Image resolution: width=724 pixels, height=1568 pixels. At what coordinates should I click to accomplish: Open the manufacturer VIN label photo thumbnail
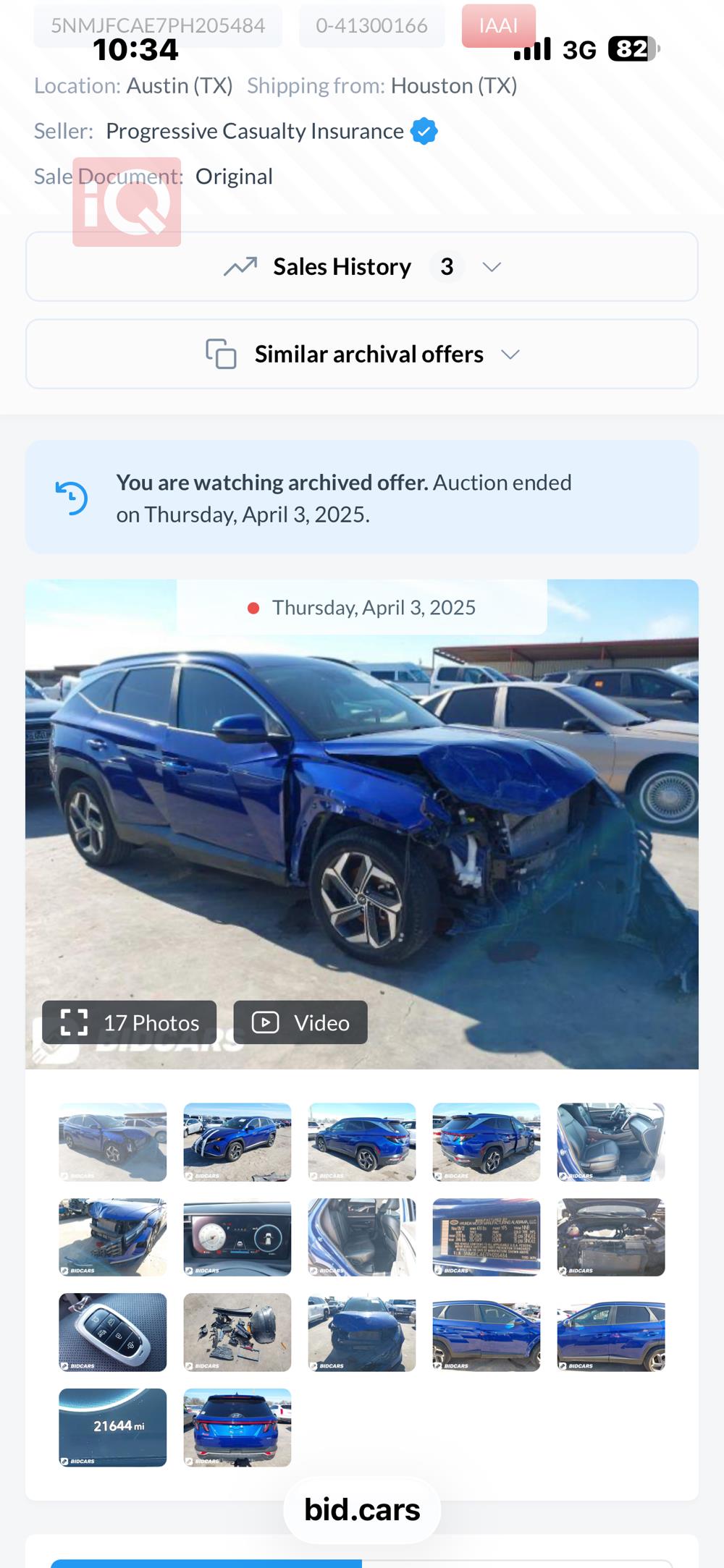coord(487,1237)
